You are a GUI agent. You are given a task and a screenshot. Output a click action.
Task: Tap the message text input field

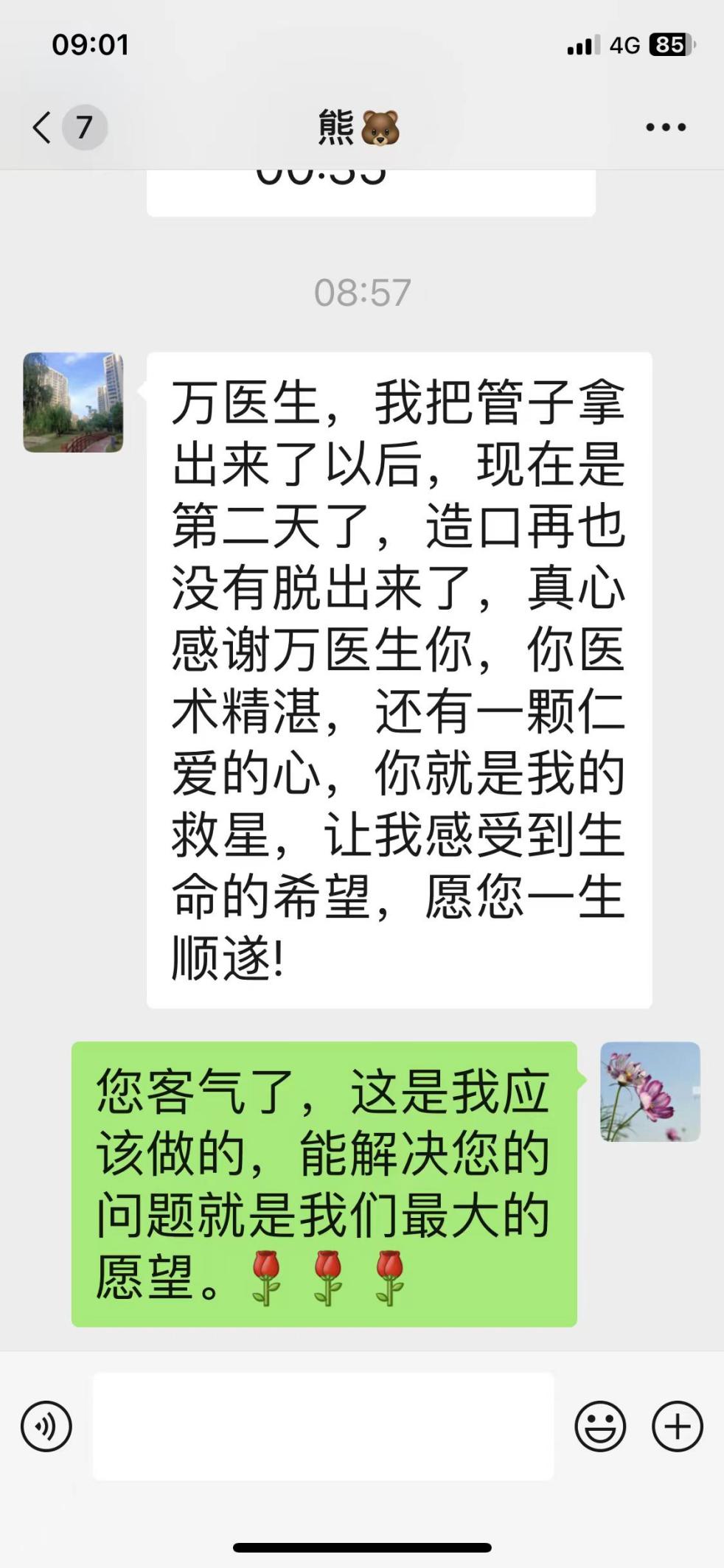point(323,1426)
